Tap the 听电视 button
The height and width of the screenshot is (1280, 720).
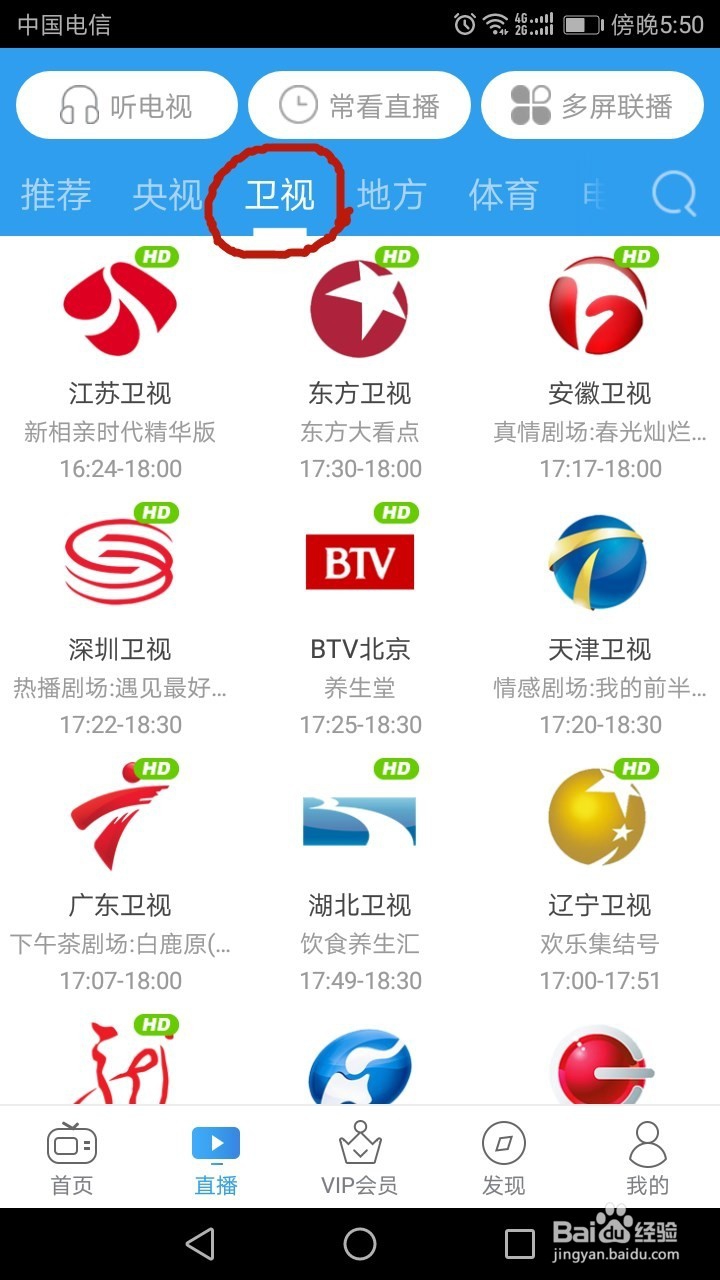pyautogui.click(x=127, y=105)
